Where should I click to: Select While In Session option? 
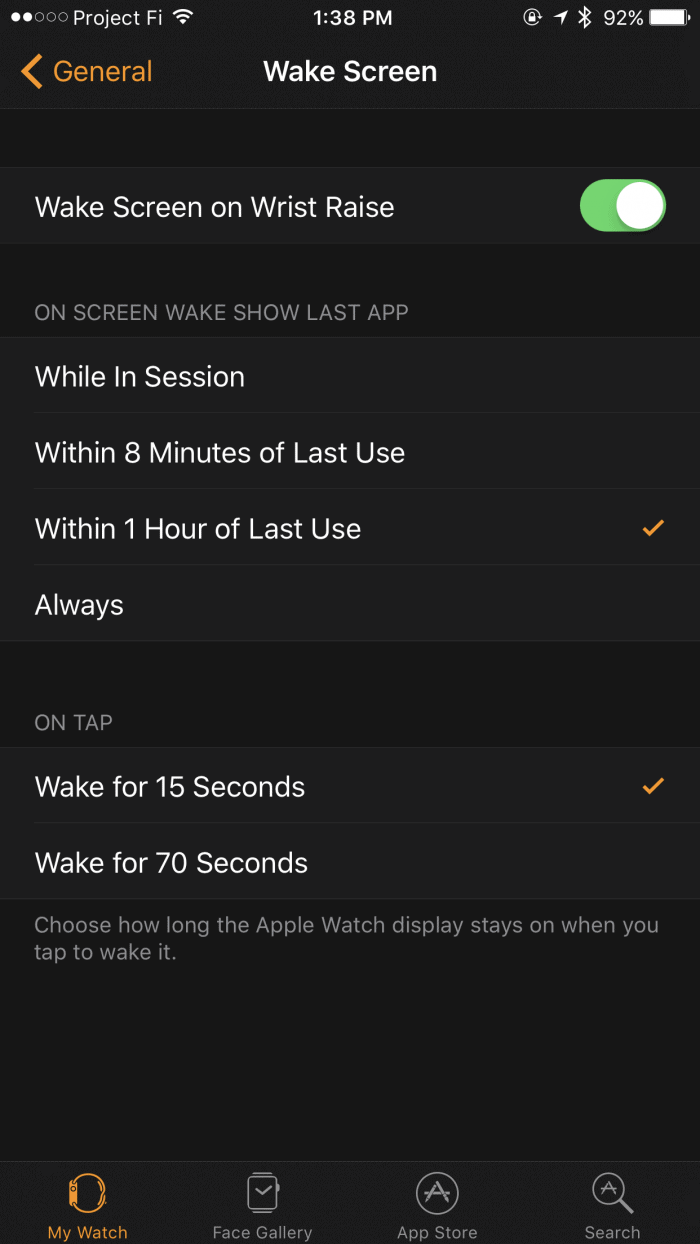tap(350, 377)
